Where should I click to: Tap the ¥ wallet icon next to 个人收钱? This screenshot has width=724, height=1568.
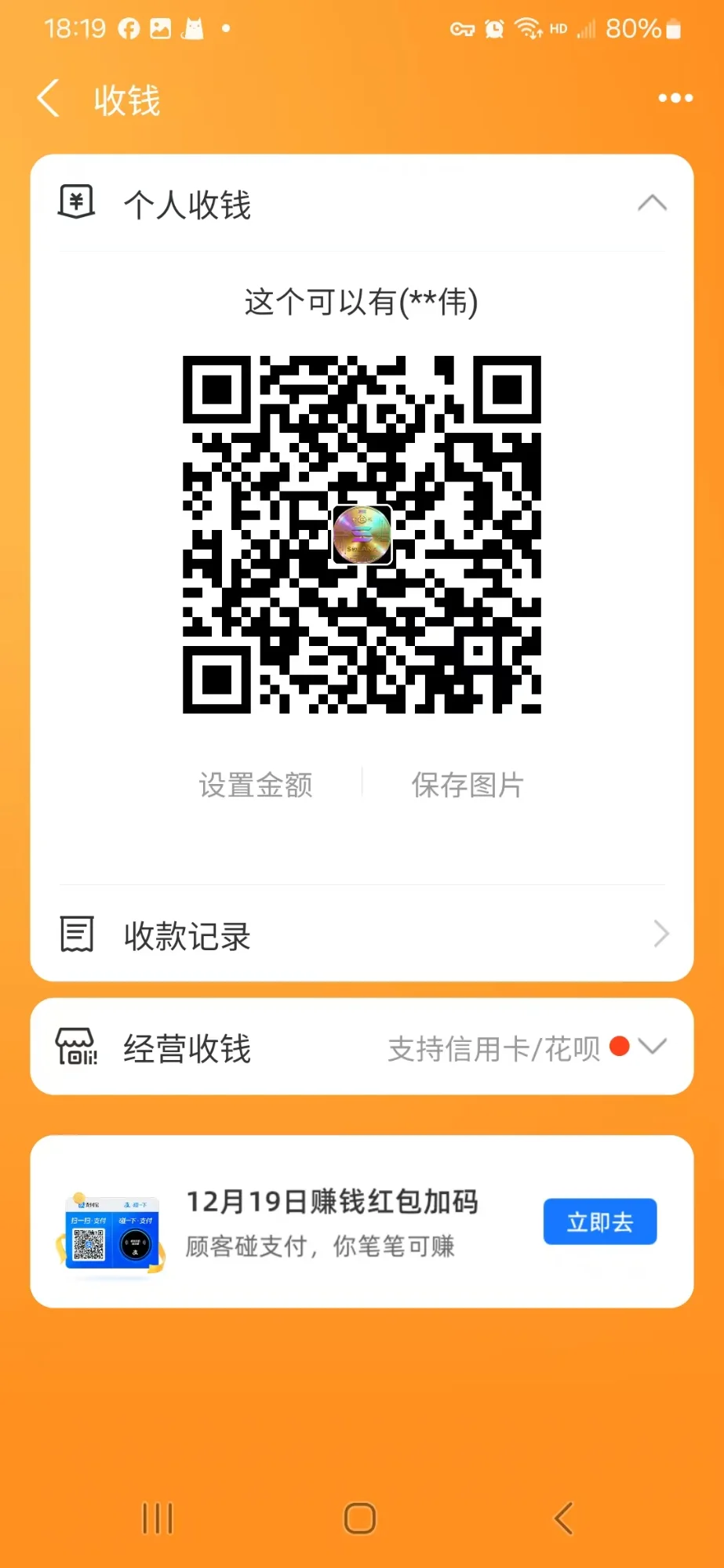pyautogui.click(x=75, y=201)
